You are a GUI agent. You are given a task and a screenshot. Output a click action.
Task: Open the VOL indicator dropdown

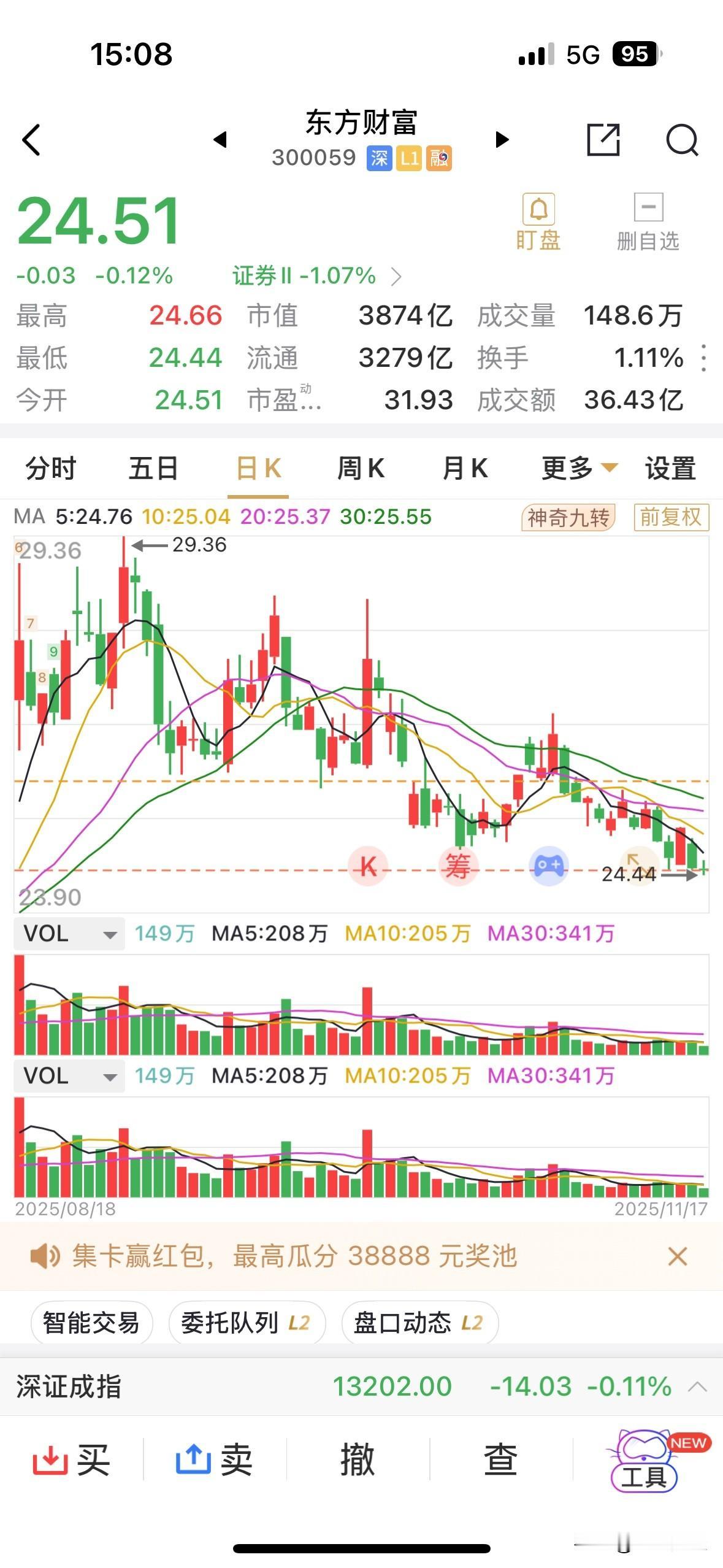[x=67, y=934]
